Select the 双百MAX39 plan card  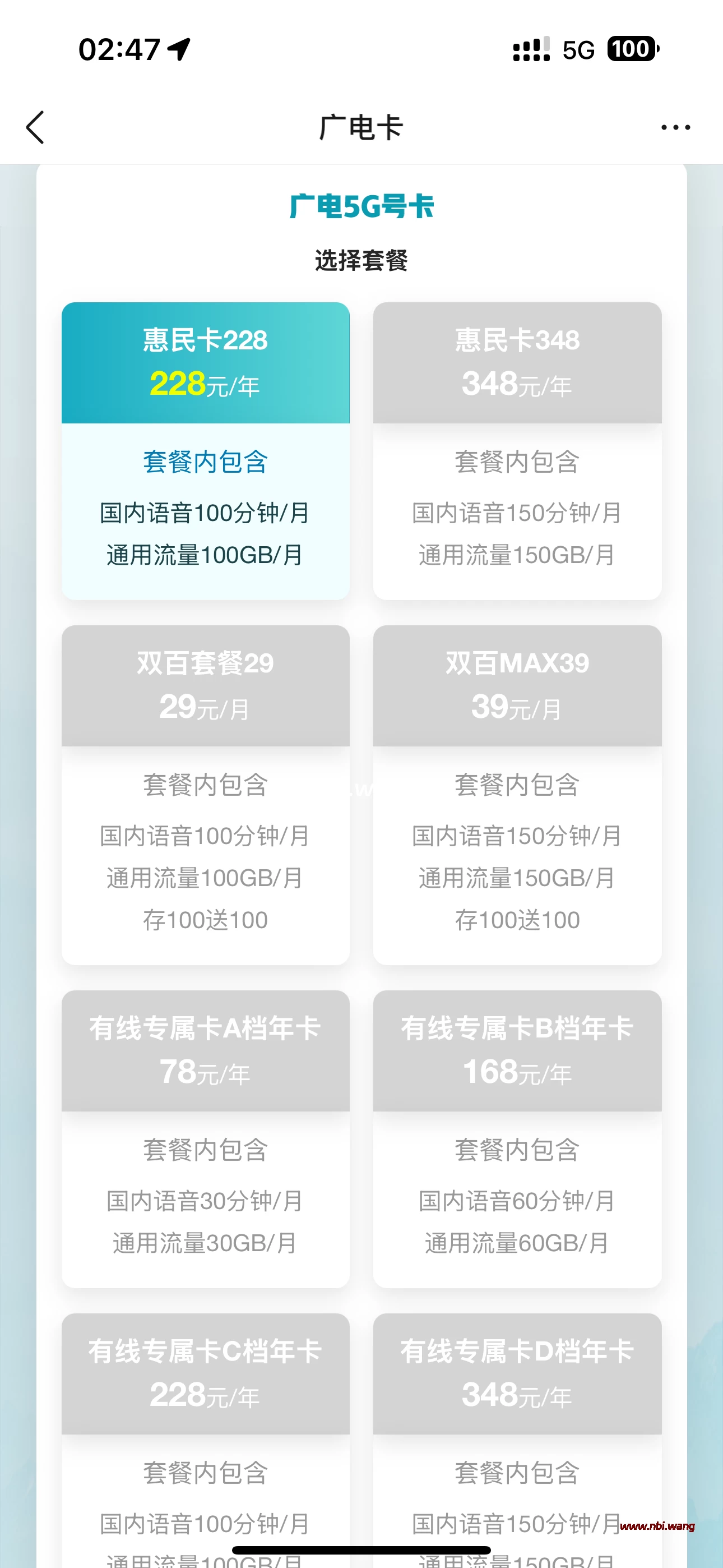(517, 686)
